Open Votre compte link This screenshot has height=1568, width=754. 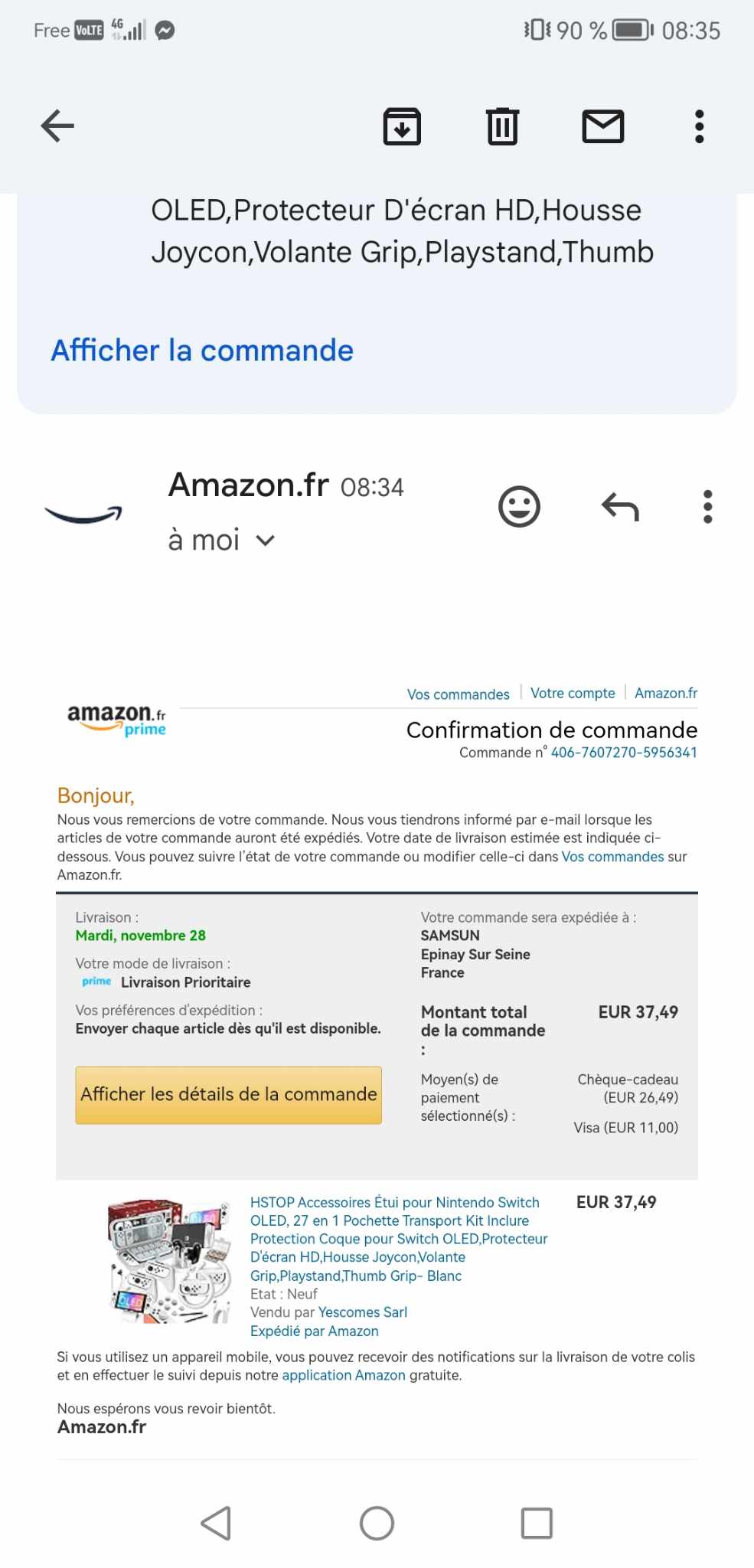573,693
